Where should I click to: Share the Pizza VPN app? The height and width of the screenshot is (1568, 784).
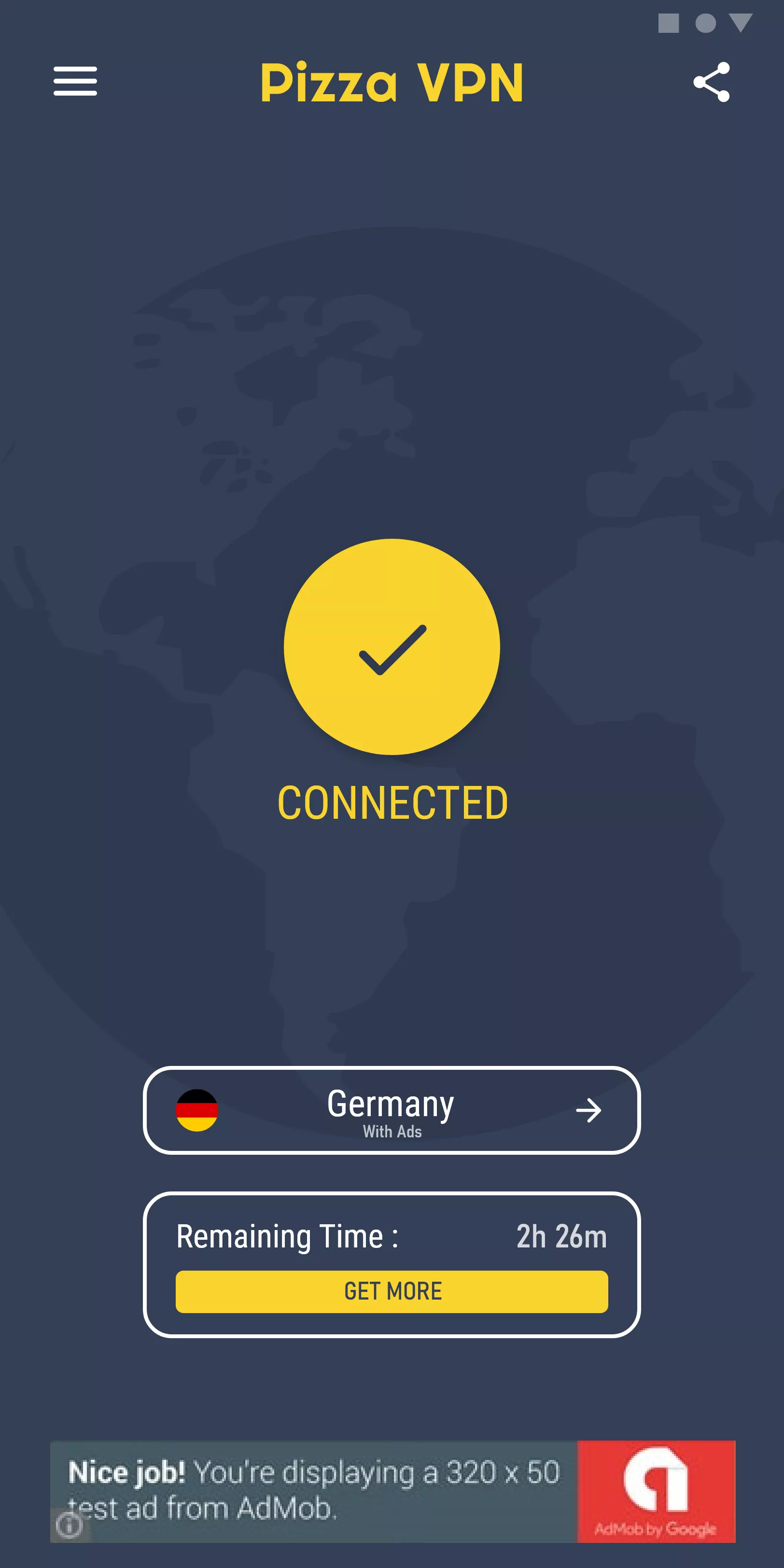tap(711, 82)
